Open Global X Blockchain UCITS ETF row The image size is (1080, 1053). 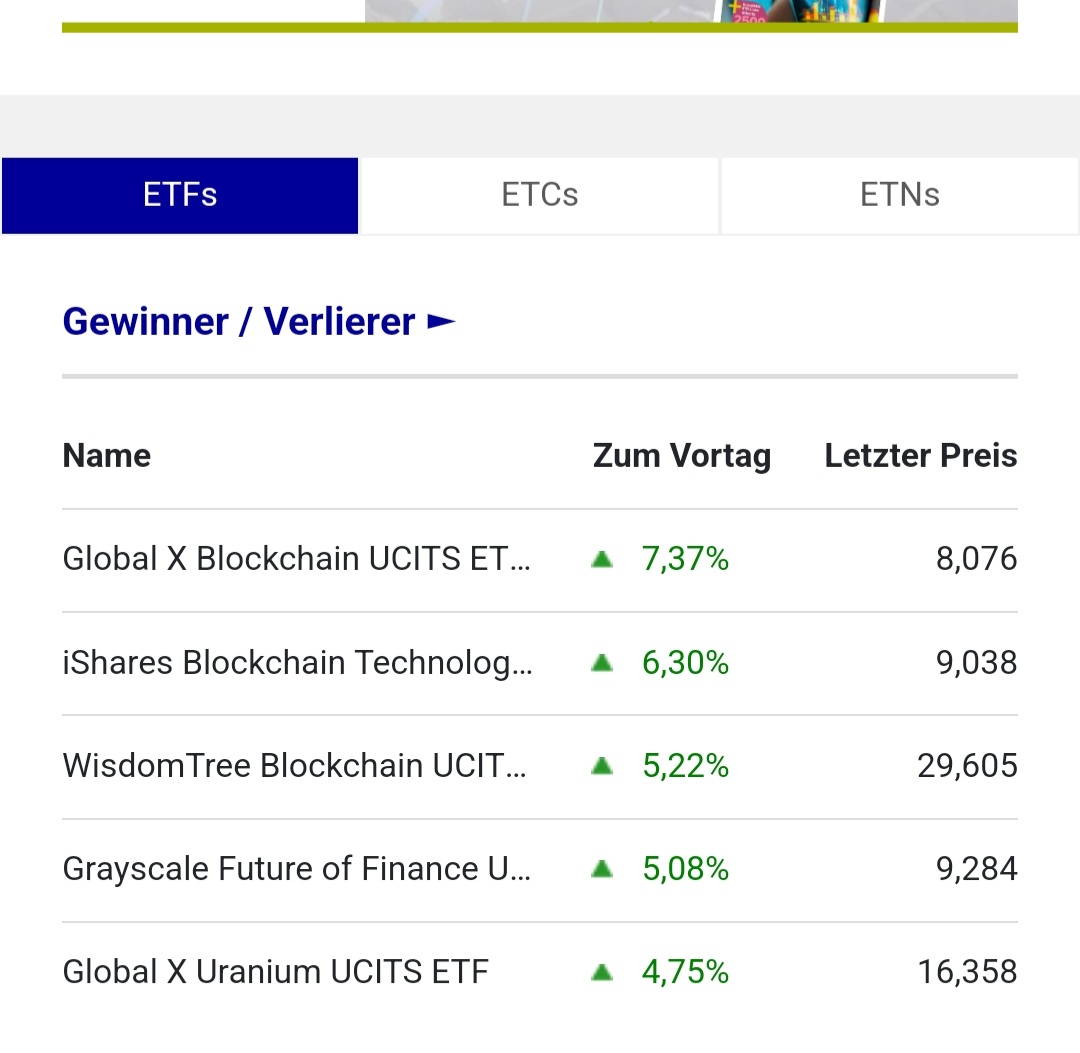(x=296, y=559)
